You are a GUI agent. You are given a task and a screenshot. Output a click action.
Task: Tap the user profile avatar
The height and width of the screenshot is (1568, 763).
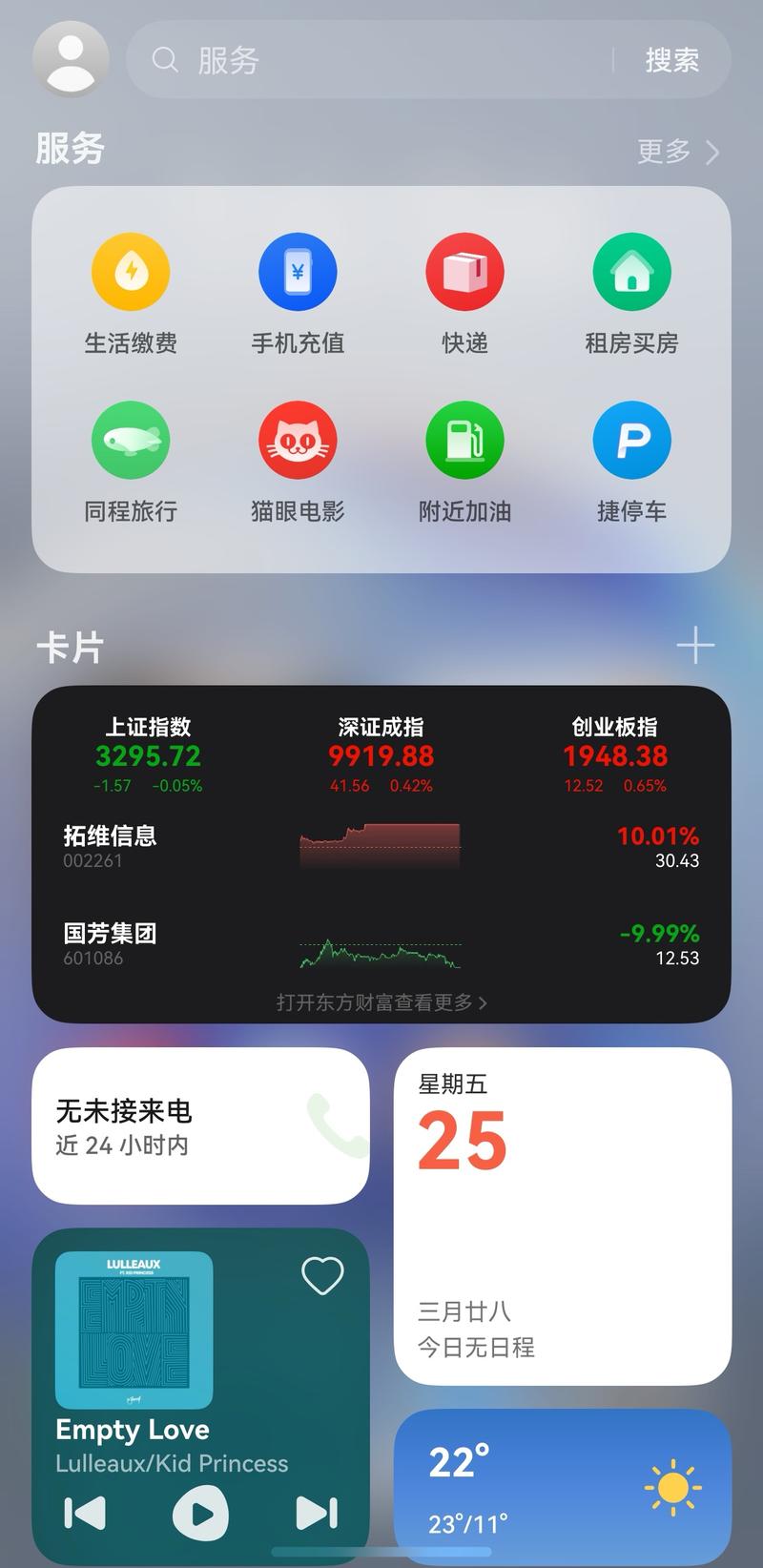point(71,58)
